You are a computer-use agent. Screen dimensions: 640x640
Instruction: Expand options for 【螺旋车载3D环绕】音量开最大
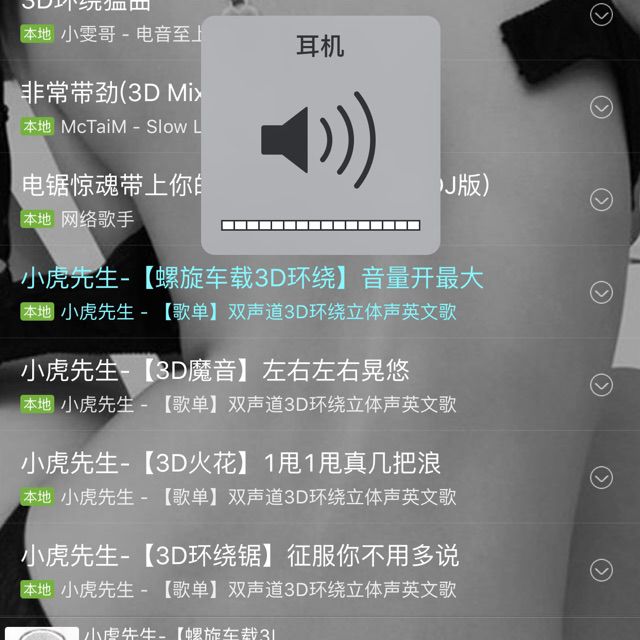tap(601, 292)
